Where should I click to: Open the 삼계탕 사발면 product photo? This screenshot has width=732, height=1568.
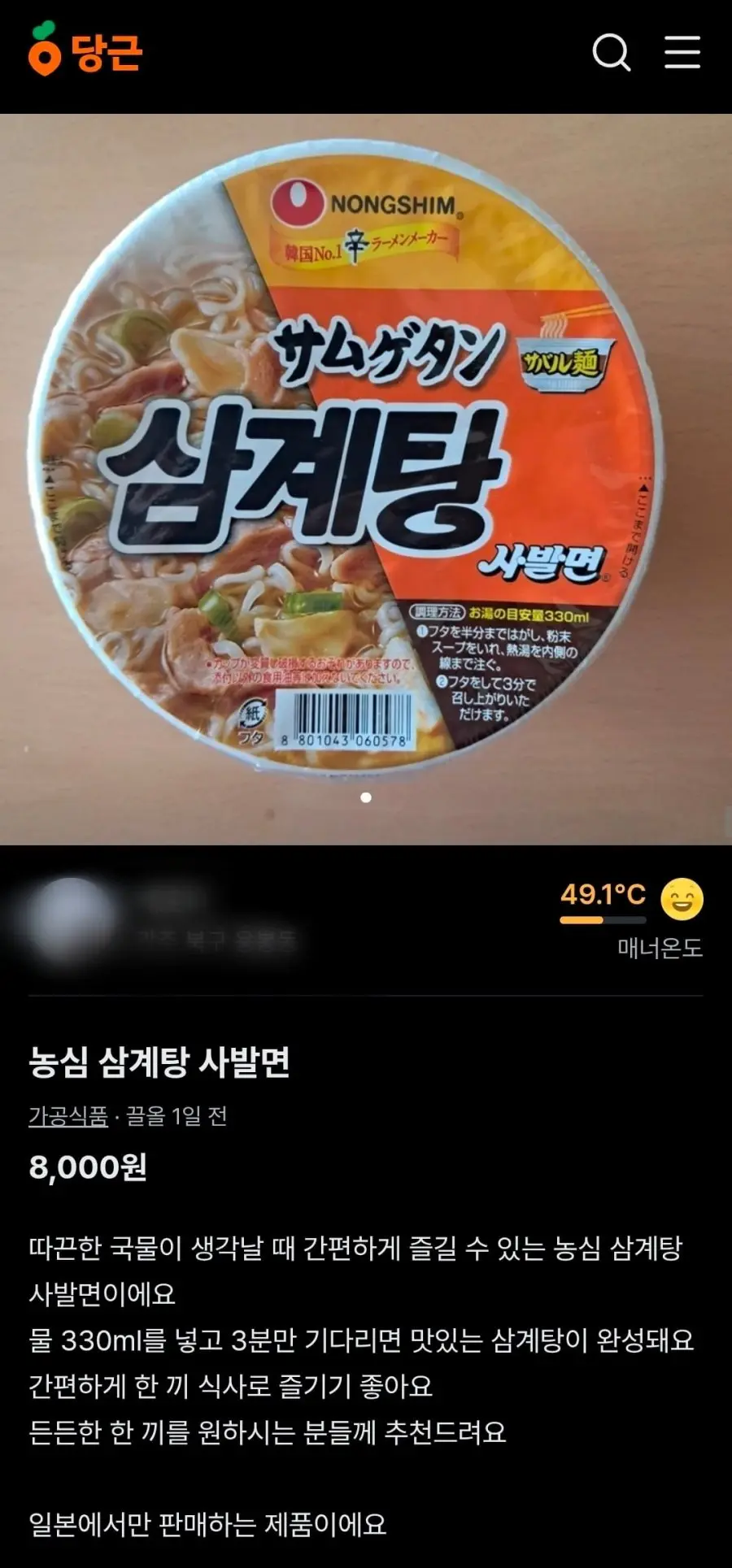[366, 480]
